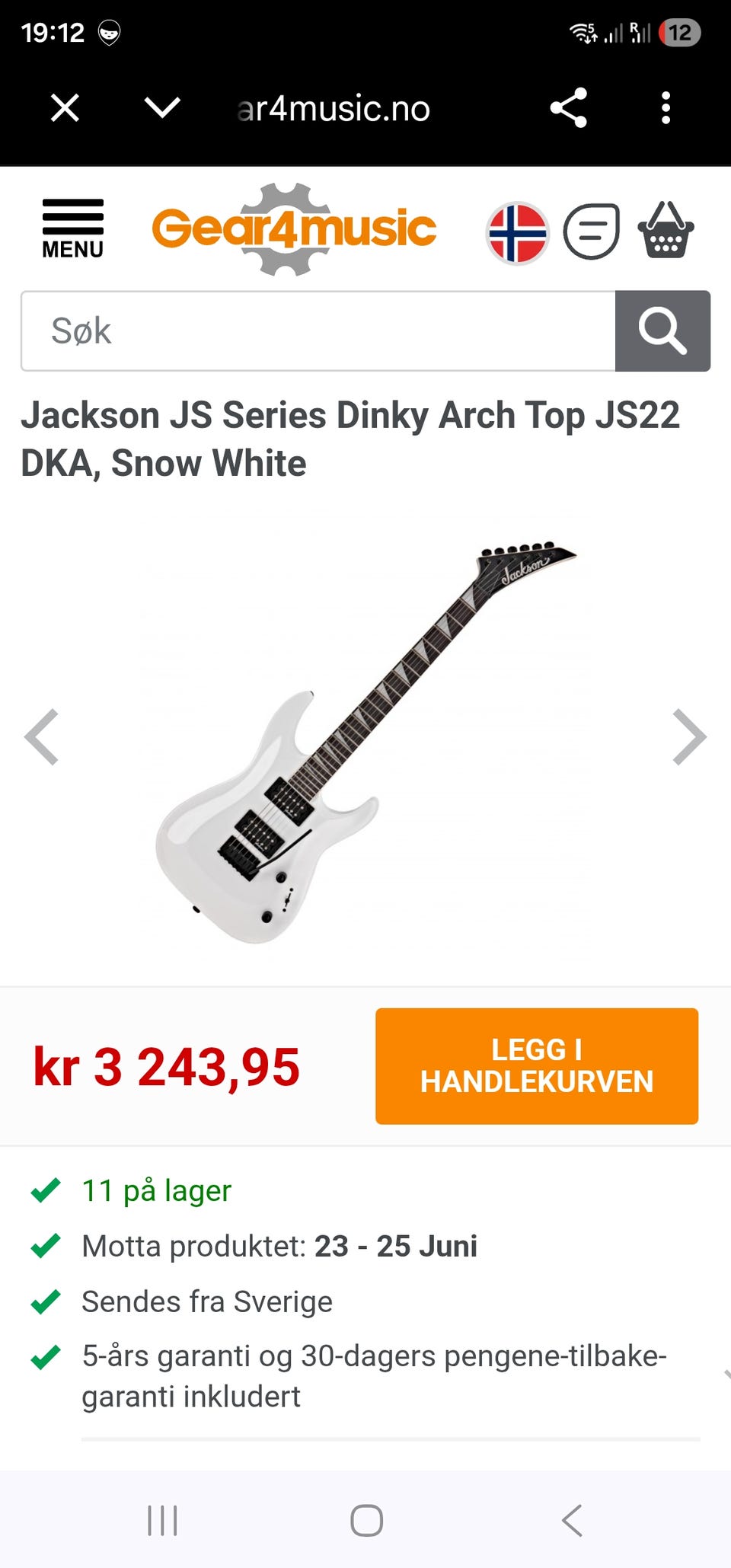Share this product page
Viewport: 731px width, 1568px height.
569,107
